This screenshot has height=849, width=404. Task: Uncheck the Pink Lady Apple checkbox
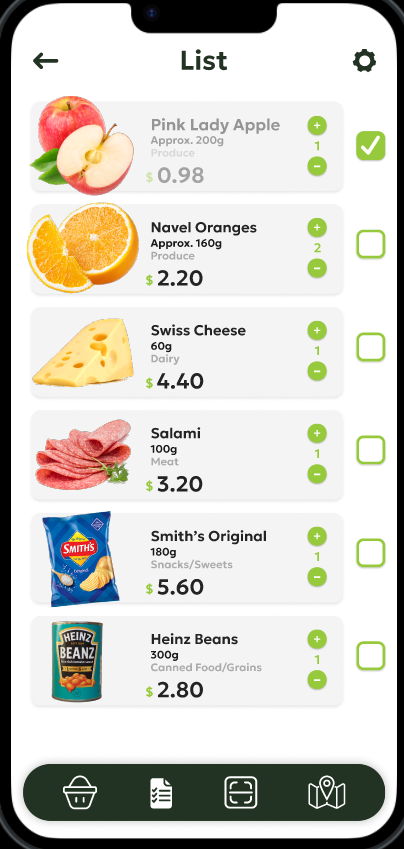[370, 146]
